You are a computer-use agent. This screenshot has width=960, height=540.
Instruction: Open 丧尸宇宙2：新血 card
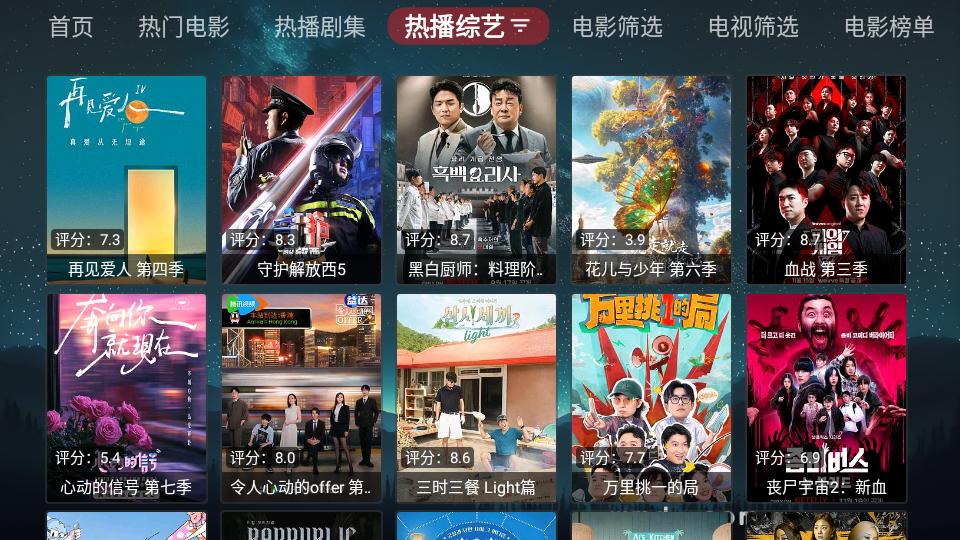pos(826,398)
